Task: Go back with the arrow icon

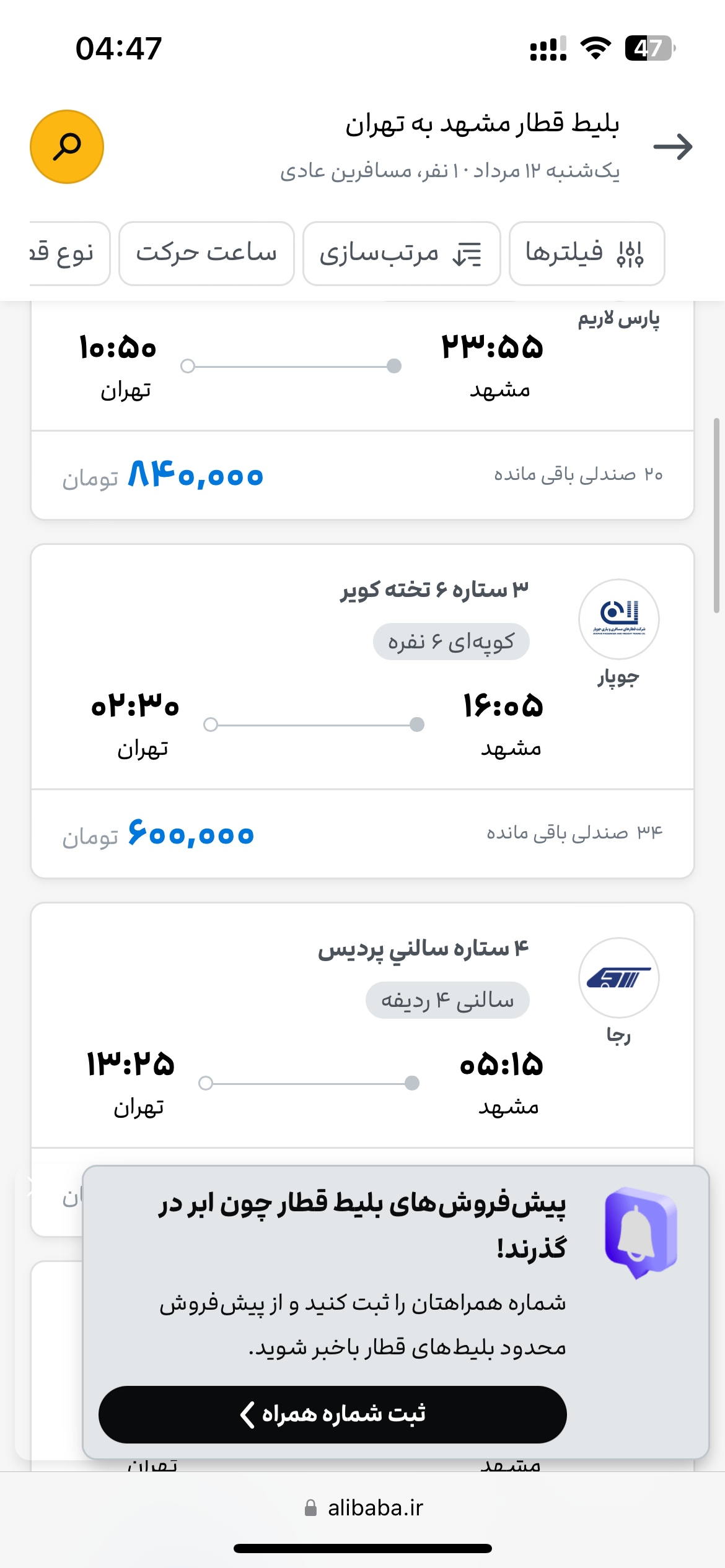Action: tap(673, 147)
